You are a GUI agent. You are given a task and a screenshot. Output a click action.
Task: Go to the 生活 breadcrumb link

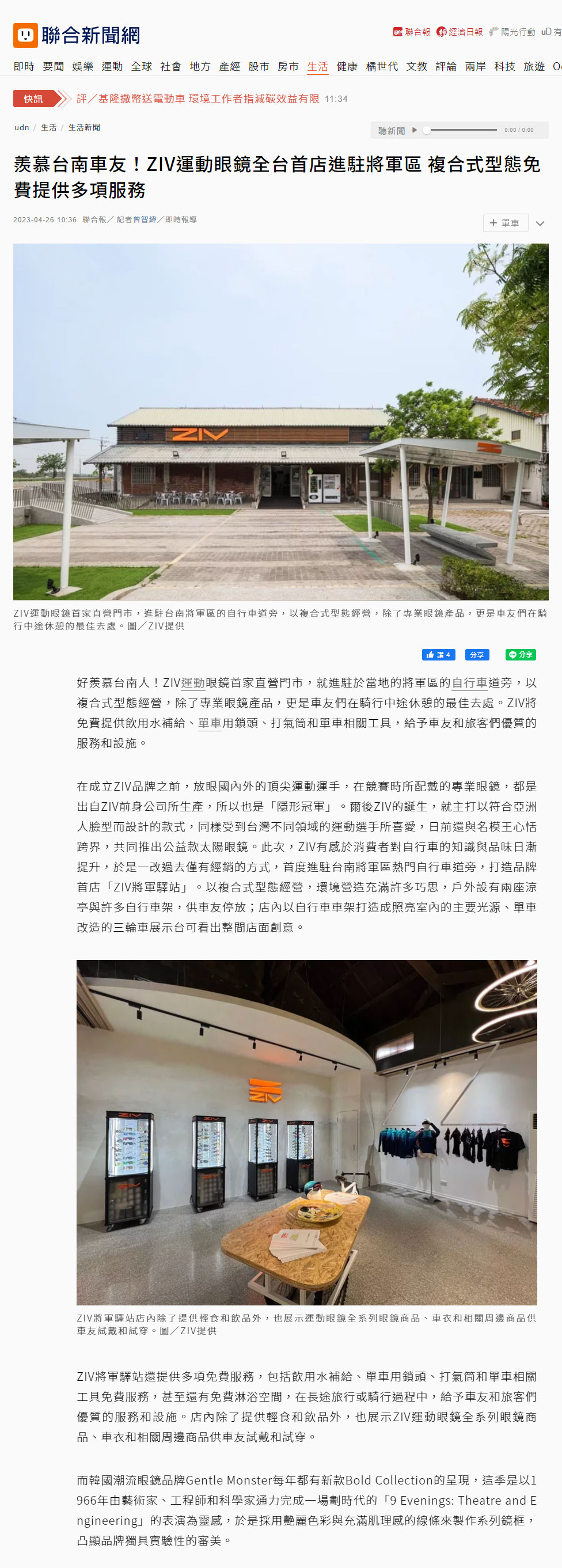pos(49,127)
